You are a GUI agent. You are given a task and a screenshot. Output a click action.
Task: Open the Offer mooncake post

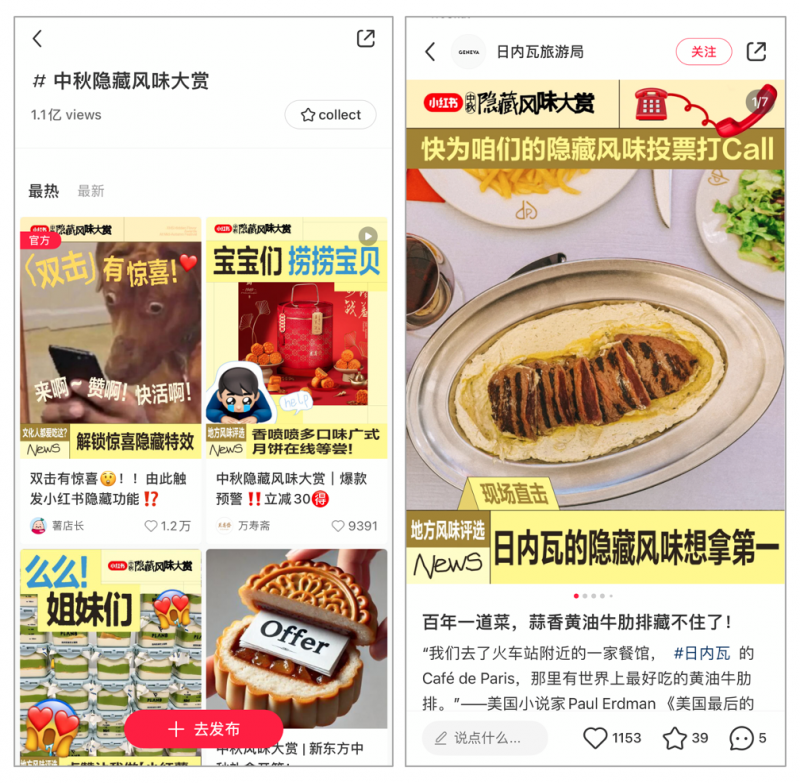pyautogui.click(x=296, y=640)
